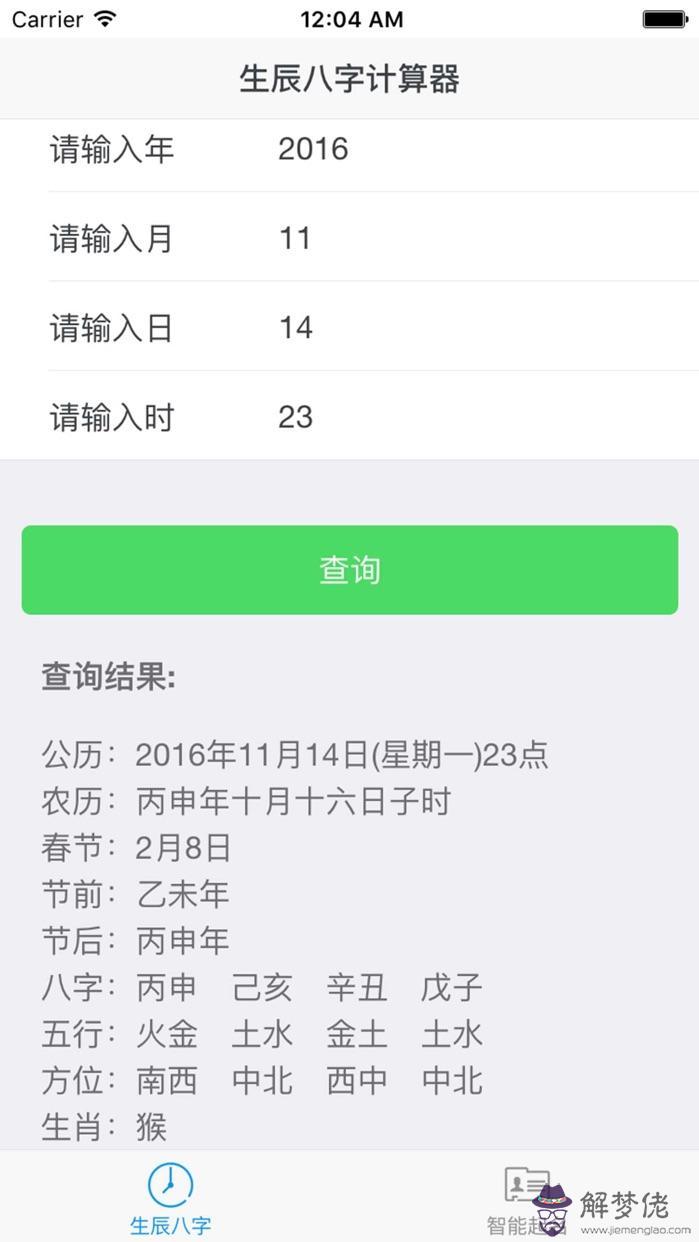The image size is (699, 1242).
Task: Tap the green 查询 button
Action: pyautogui.click(x=349, y=570)
